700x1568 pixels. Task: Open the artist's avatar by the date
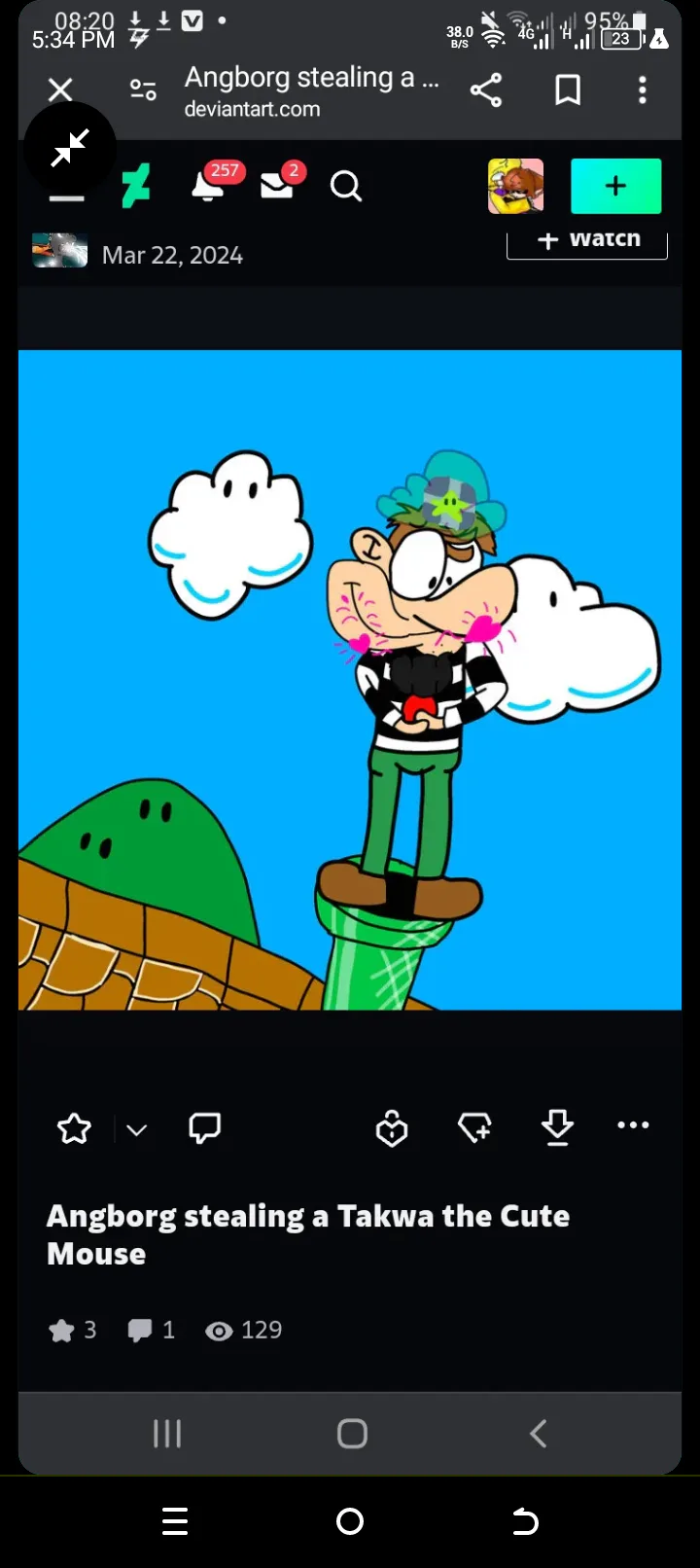[x=59, y=251]
